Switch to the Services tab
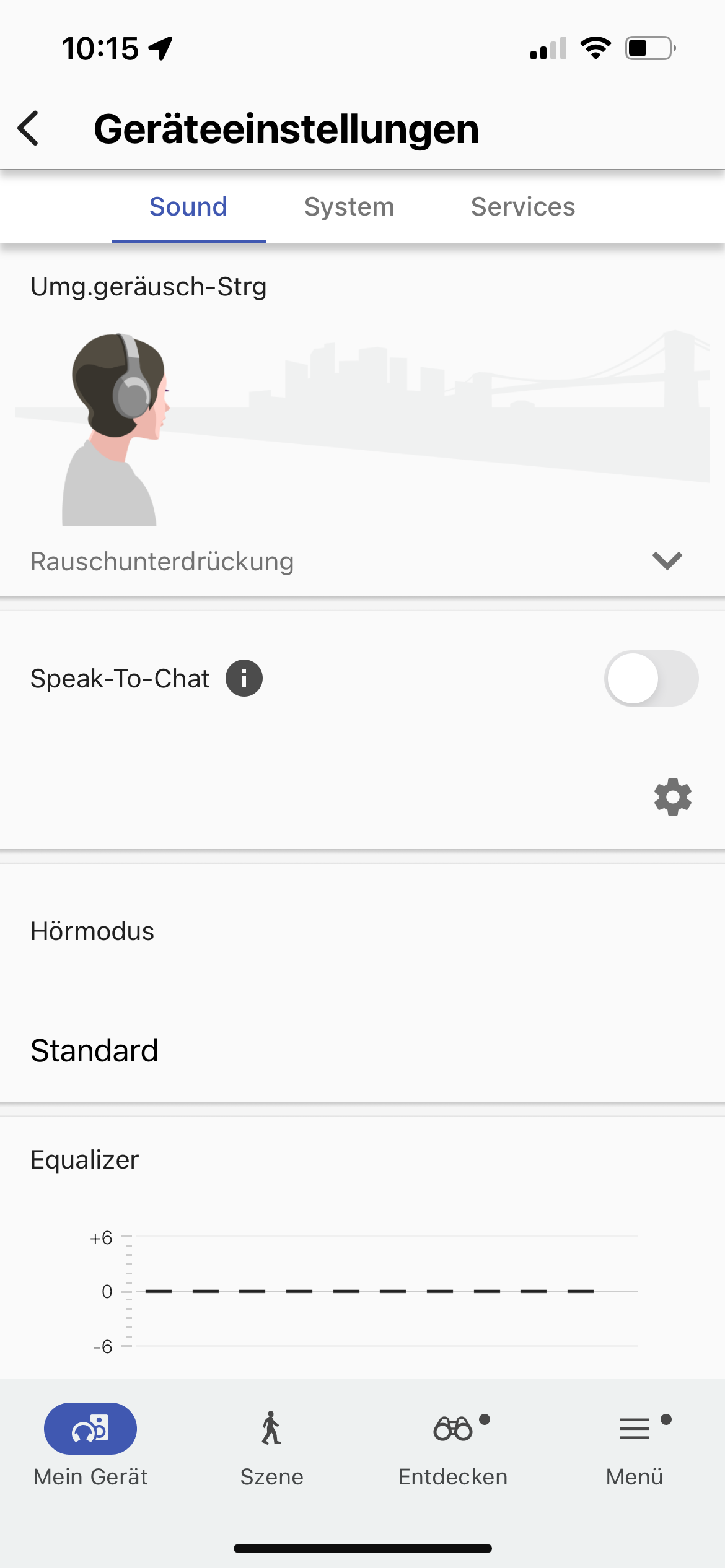The height and width of the screenshot is (1568, 725). [x=522, y=207]
